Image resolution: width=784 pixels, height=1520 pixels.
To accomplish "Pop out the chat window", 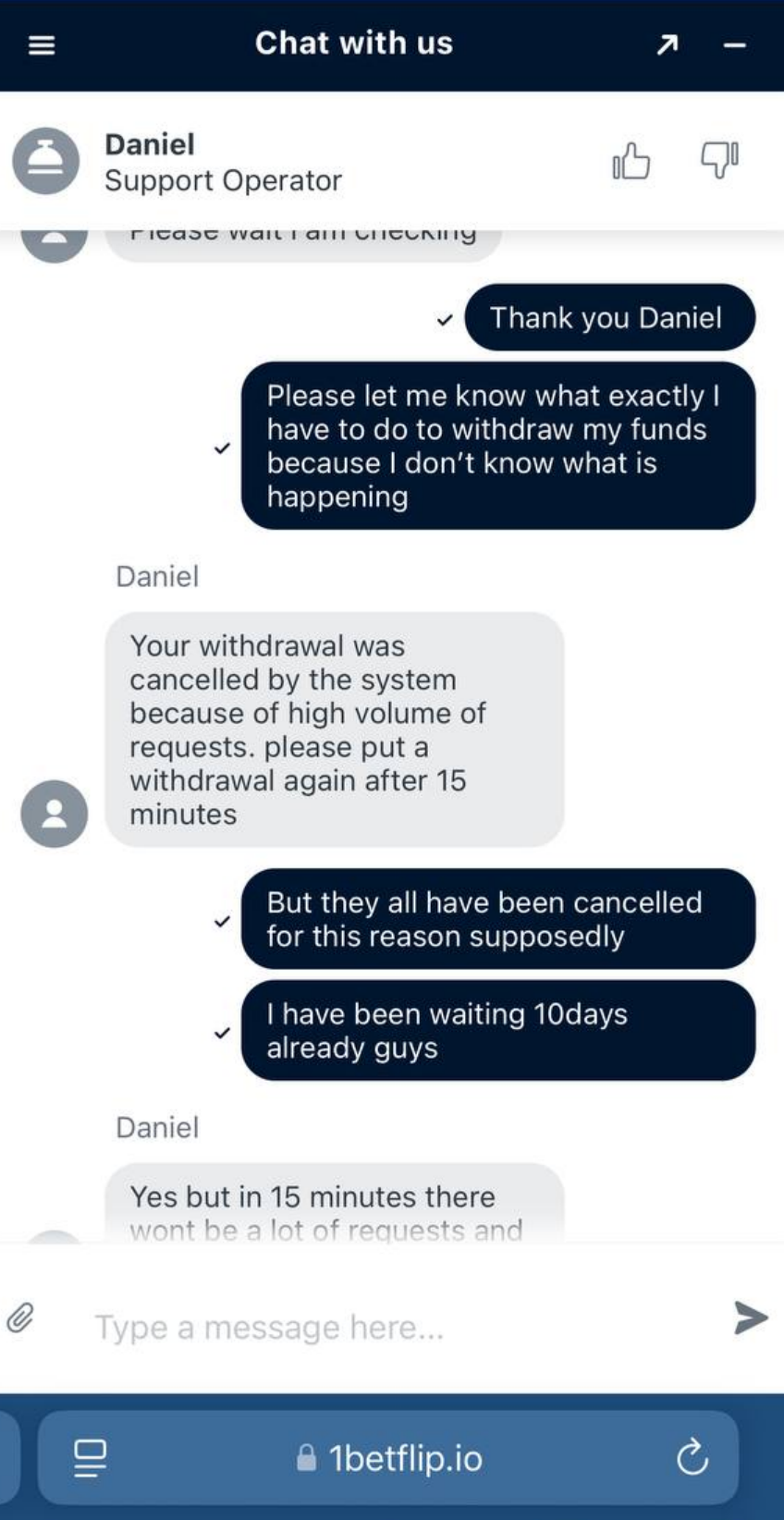I will pos(667,44).
